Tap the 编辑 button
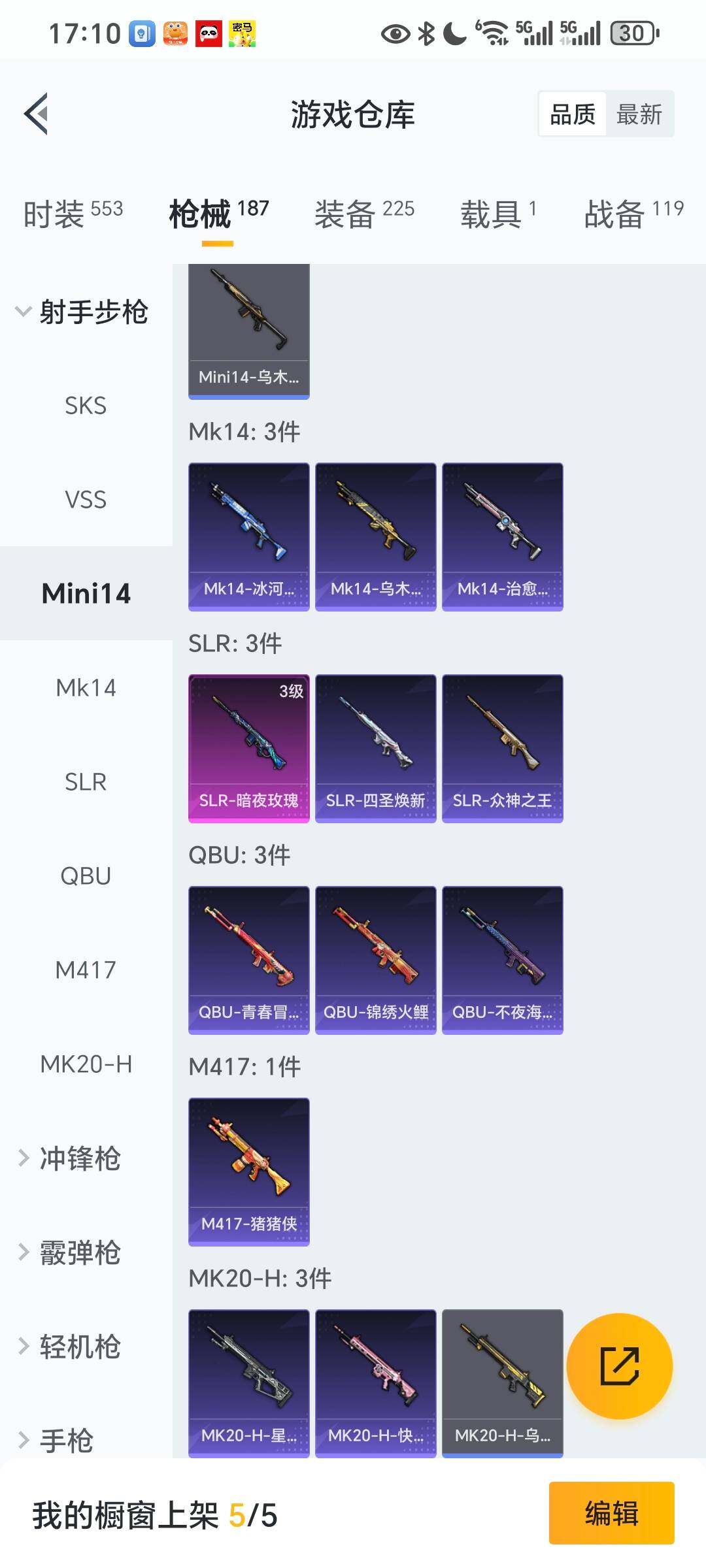Screen dimensions: 706x1568 coord(611,1513)
